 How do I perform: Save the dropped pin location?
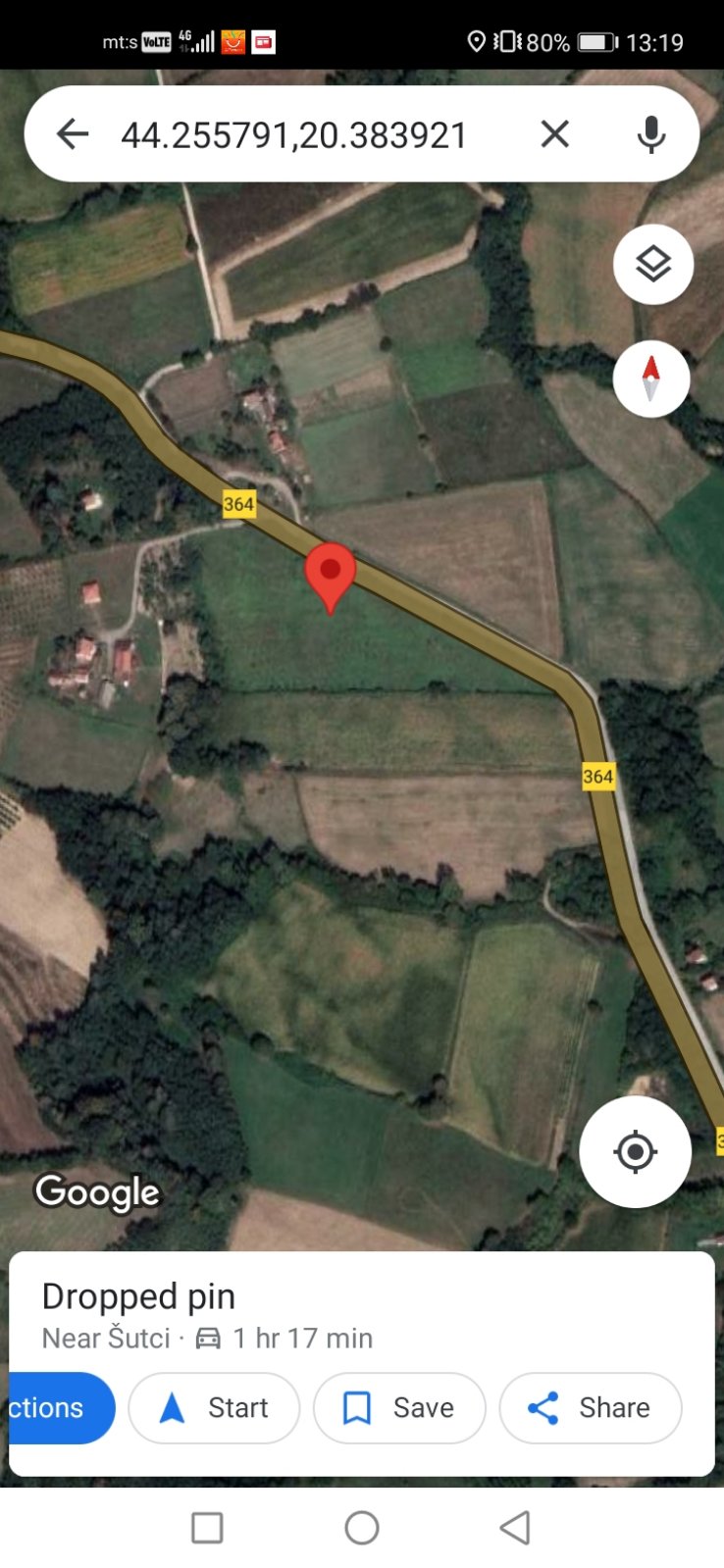pyautogui.click(x=398, y=1407)
